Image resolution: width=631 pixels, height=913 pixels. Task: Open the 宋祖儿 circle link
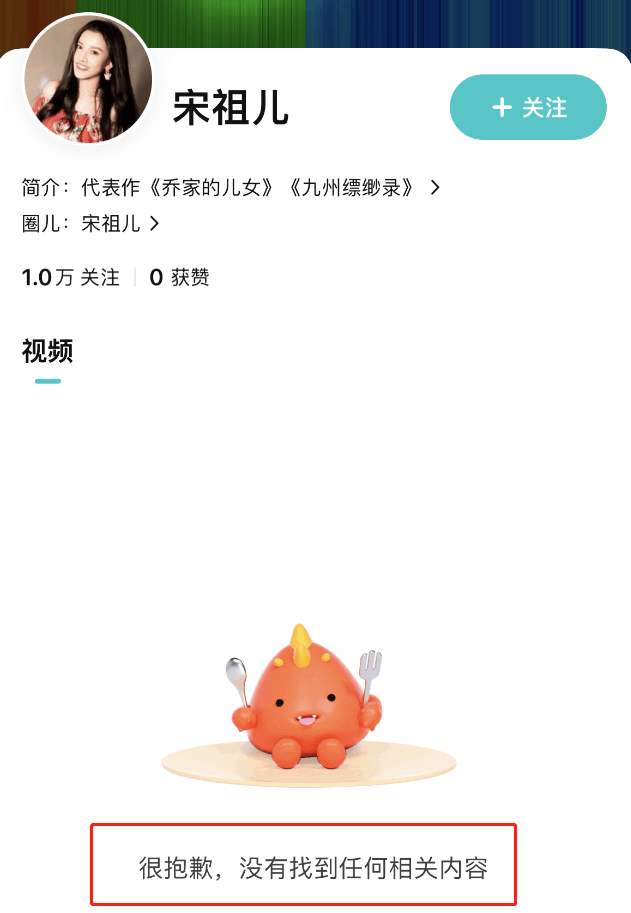point(119,223)
